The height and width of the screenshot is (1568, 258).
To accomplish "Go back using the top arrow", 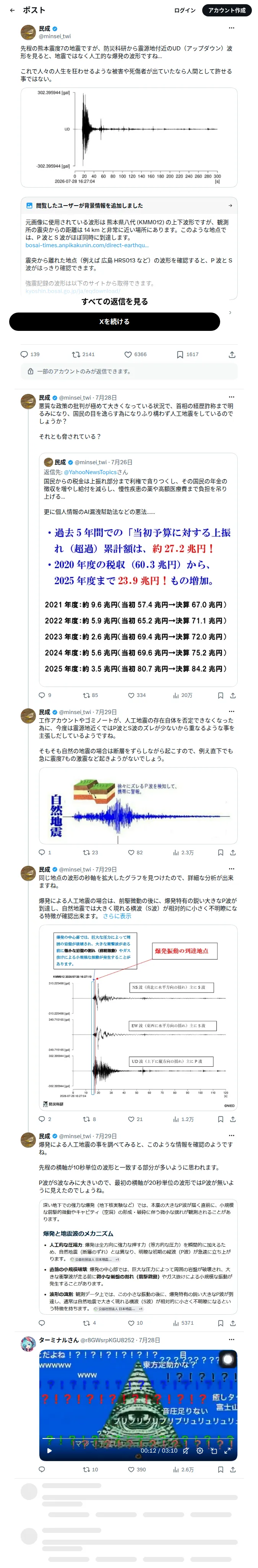I will 12,10.
